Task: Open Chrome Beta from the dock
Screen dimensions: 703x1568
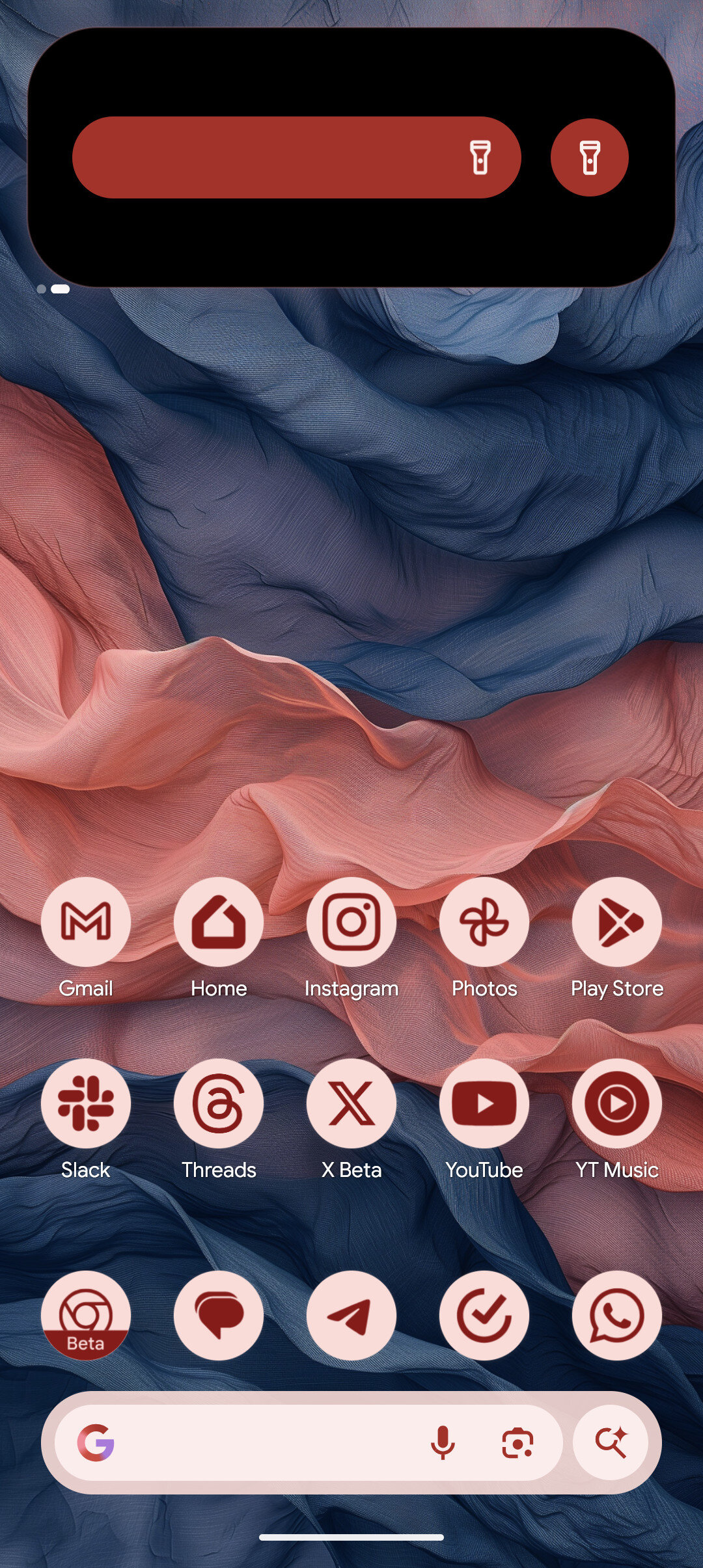Action: 86,1315
